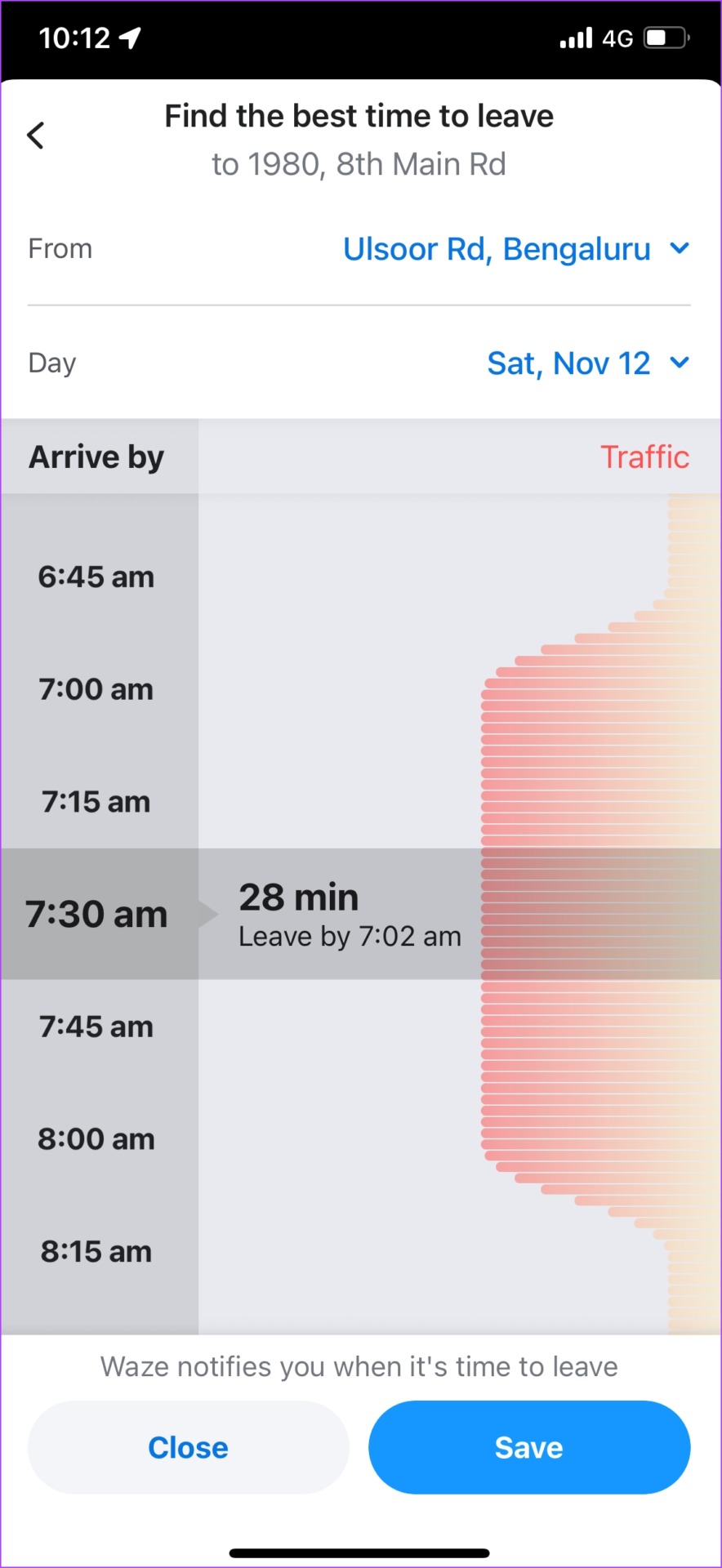
Task: Choose 7:15 am as arrive-by time
Action: (x=96, y=802)
